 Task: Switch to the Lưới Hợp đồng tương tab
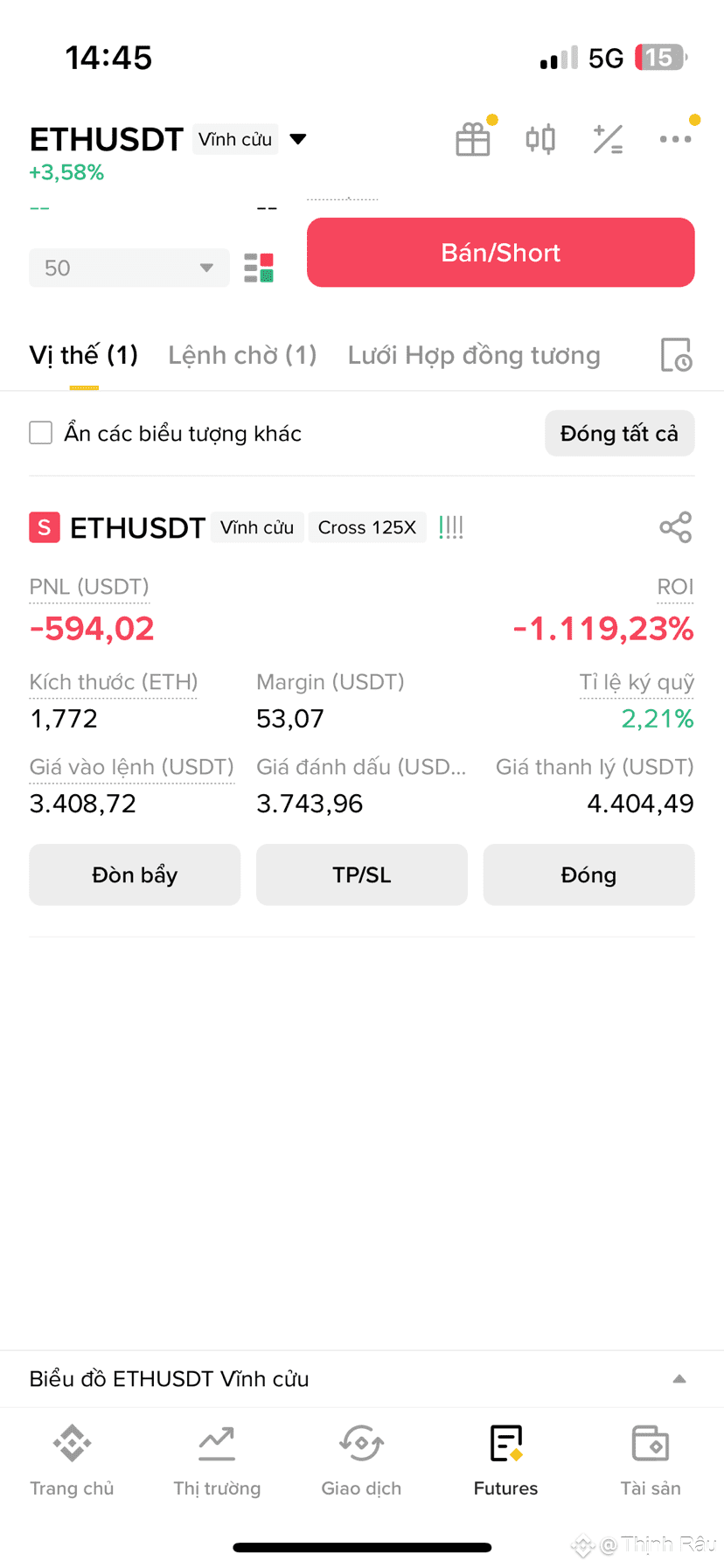tap(474, 355)
